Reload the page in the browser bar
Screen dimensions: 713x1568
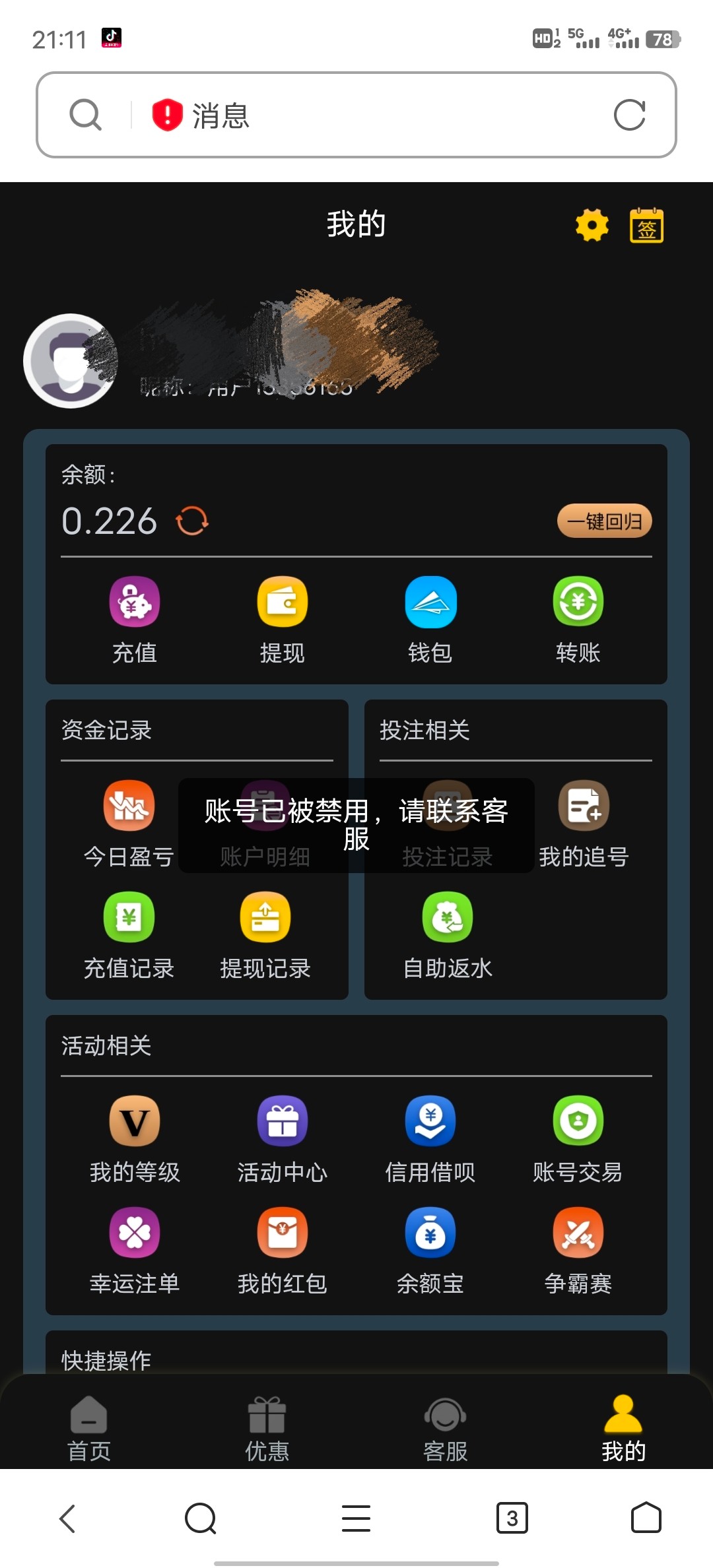[629, 115]
